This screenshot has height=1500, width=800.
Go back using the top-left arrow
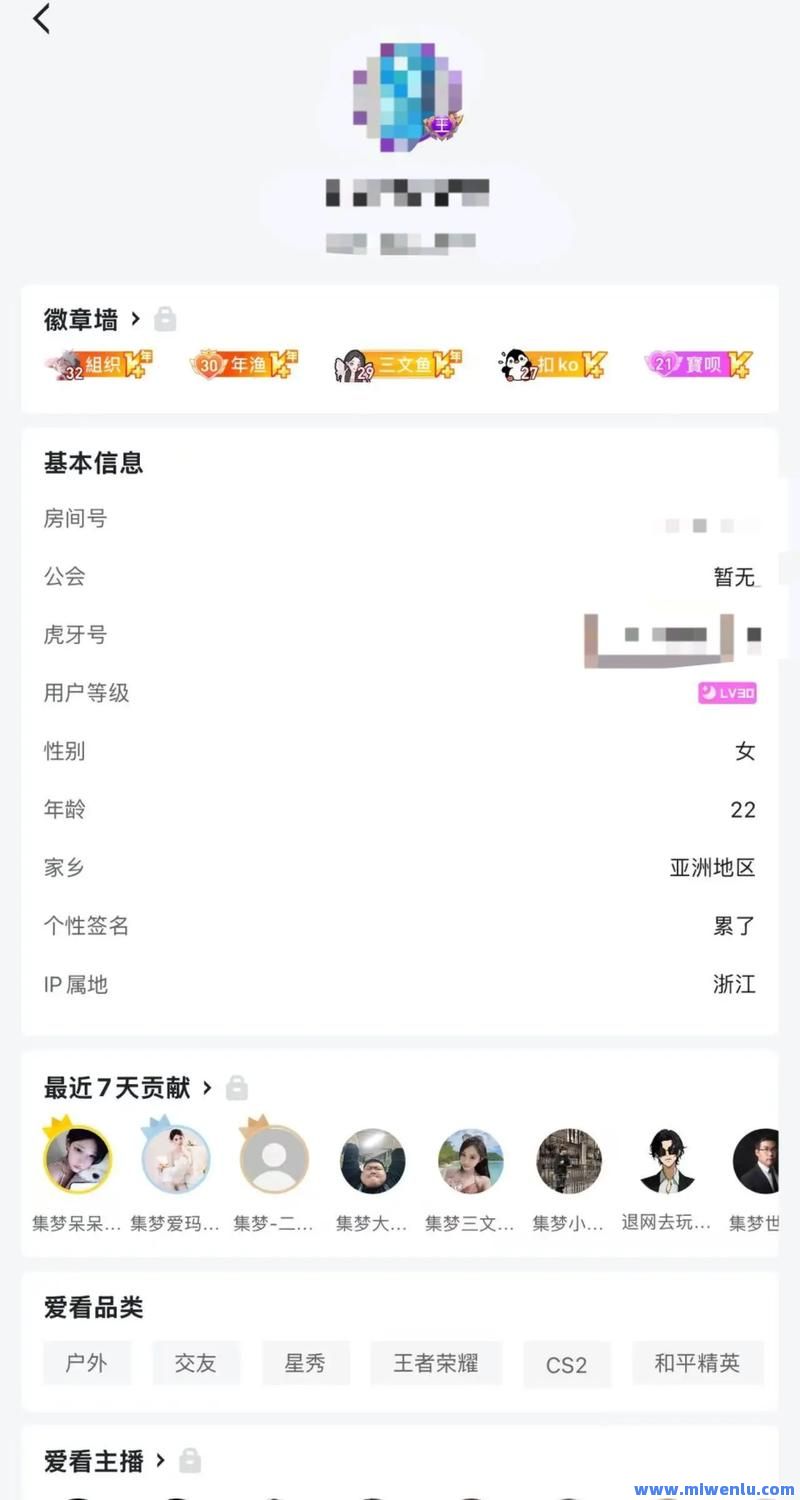[41, 18]
